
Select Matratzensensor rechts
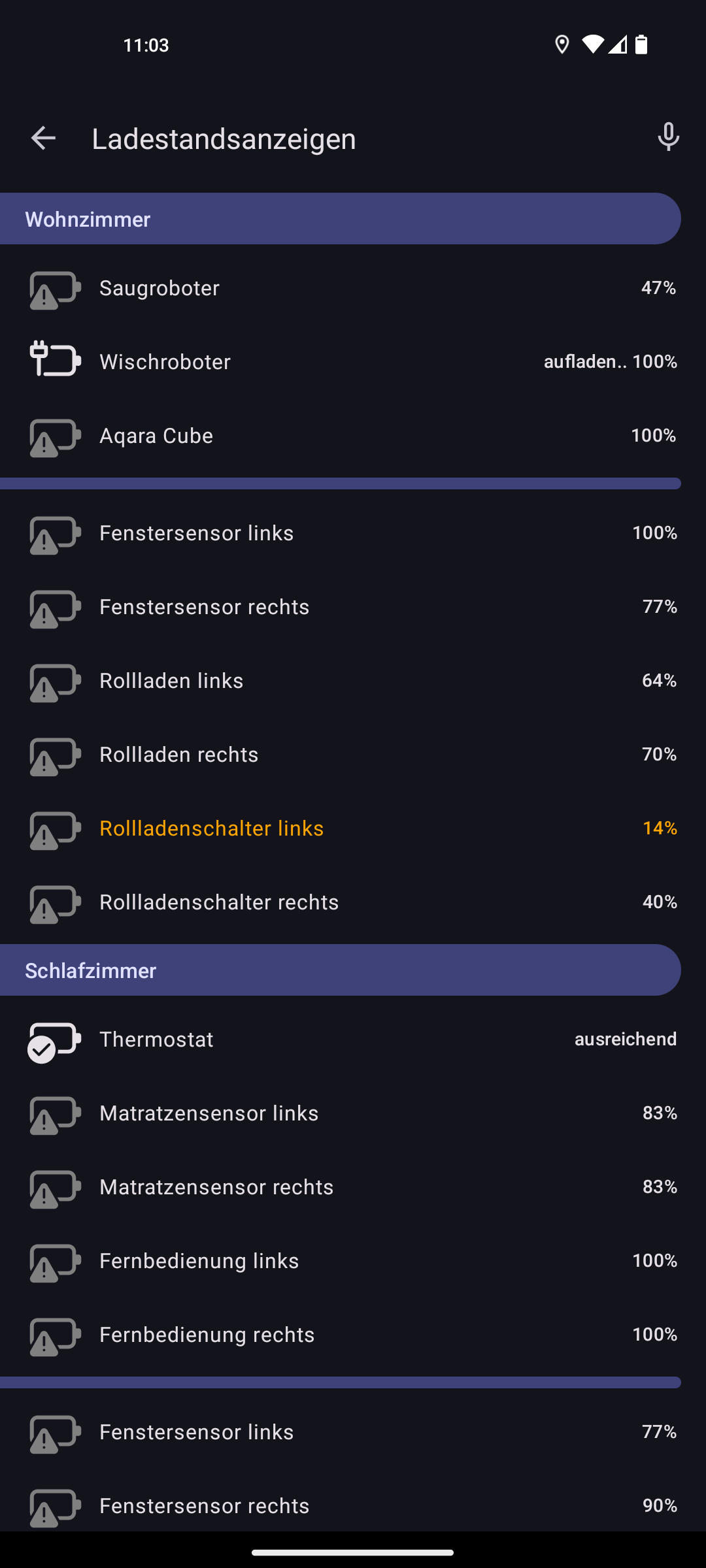[x=353, y=1187]
